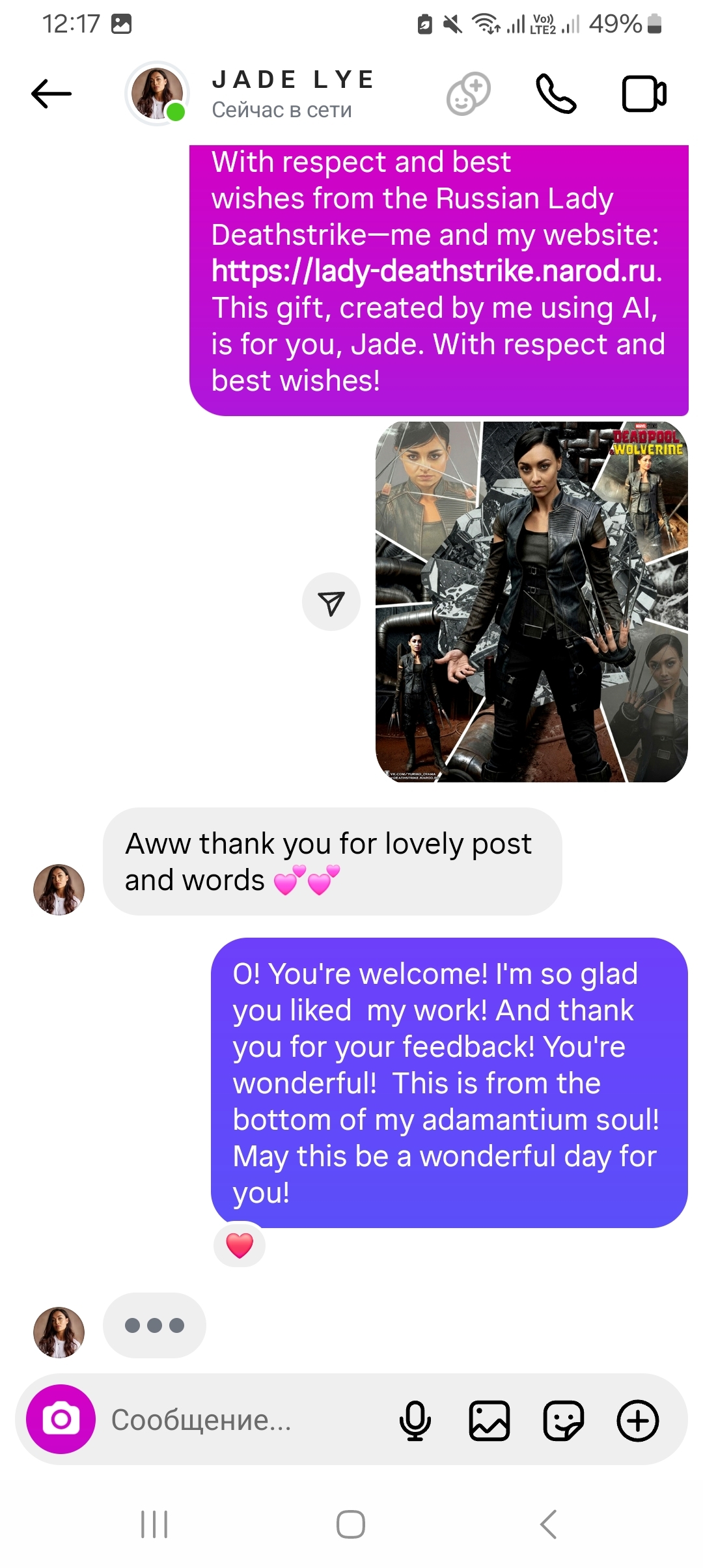Screen dimensions: 703x1568
Task: Record a voice message with the microphone
Action: click(x=415, y=1420)
